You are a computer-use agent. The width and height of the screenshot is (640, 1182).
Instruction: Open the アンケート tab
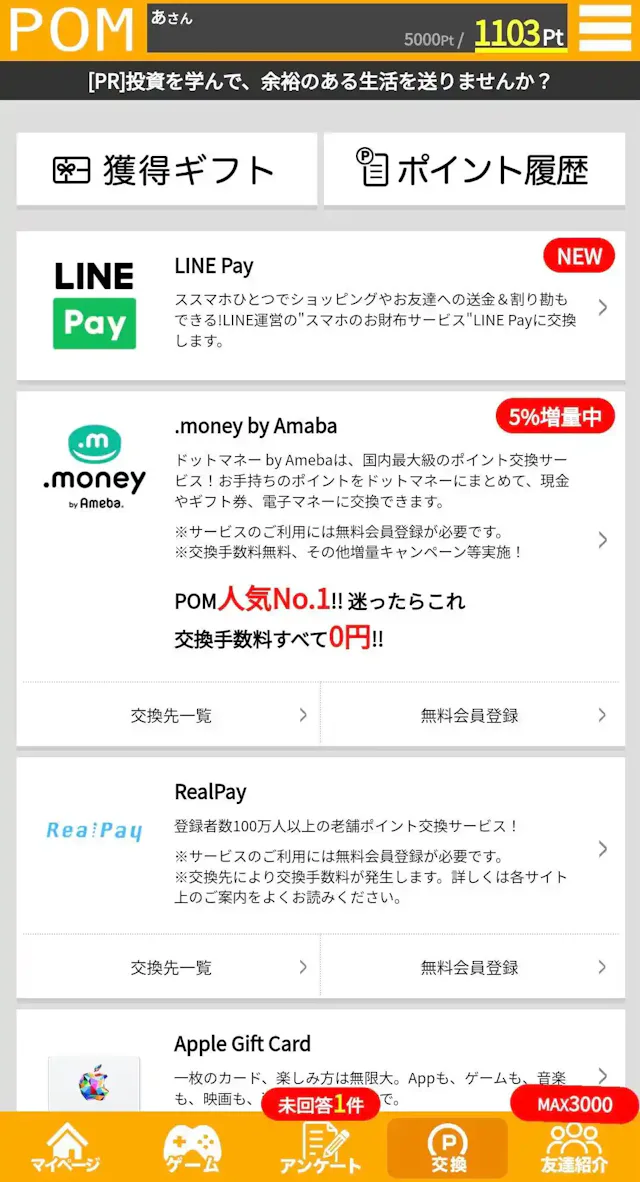pyautogui.click(x=320, y=1150)
